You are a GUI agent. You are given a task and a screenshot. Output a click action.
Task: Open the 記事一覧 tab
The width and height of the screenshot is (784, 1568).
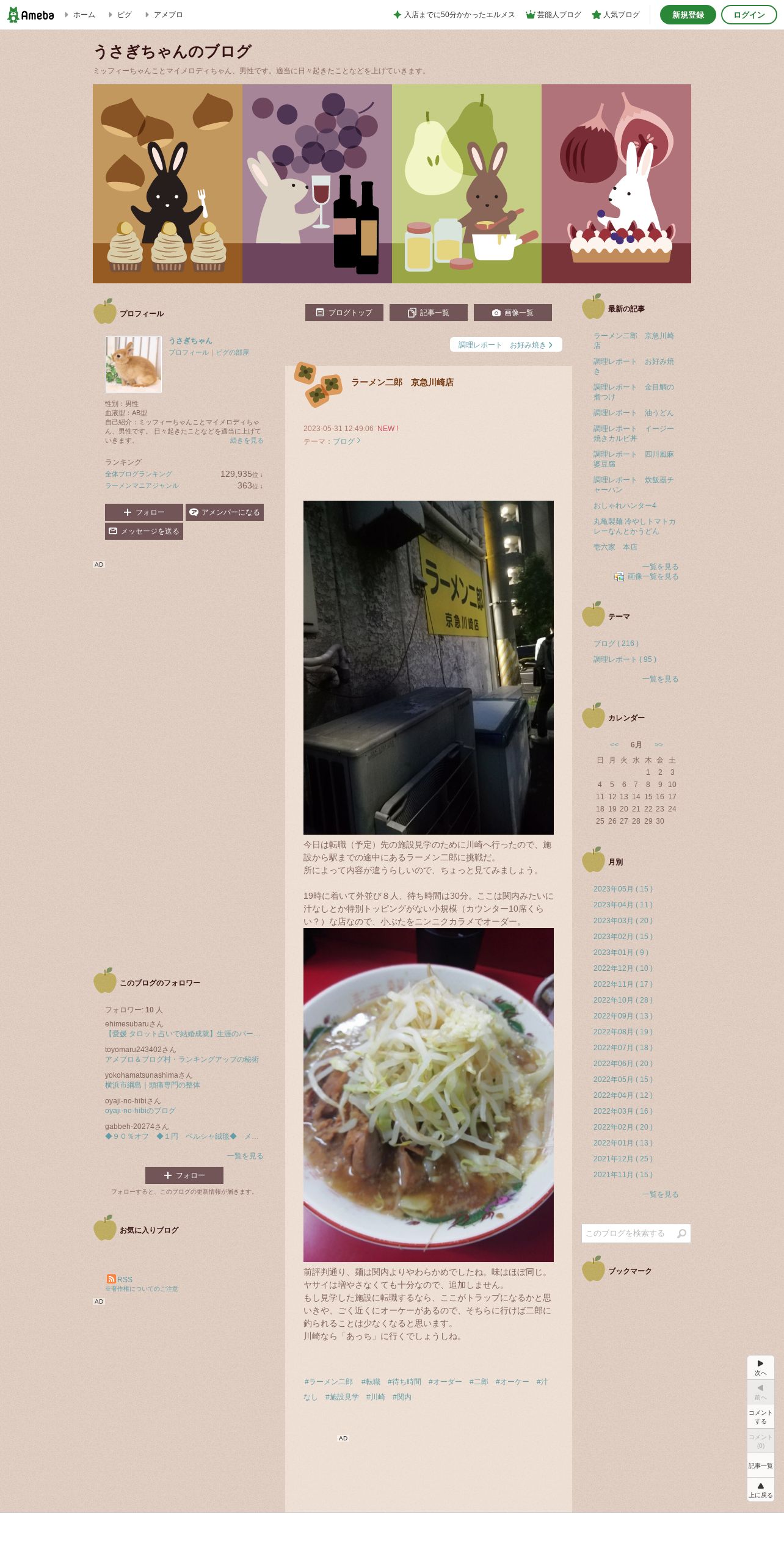point(429,313)
